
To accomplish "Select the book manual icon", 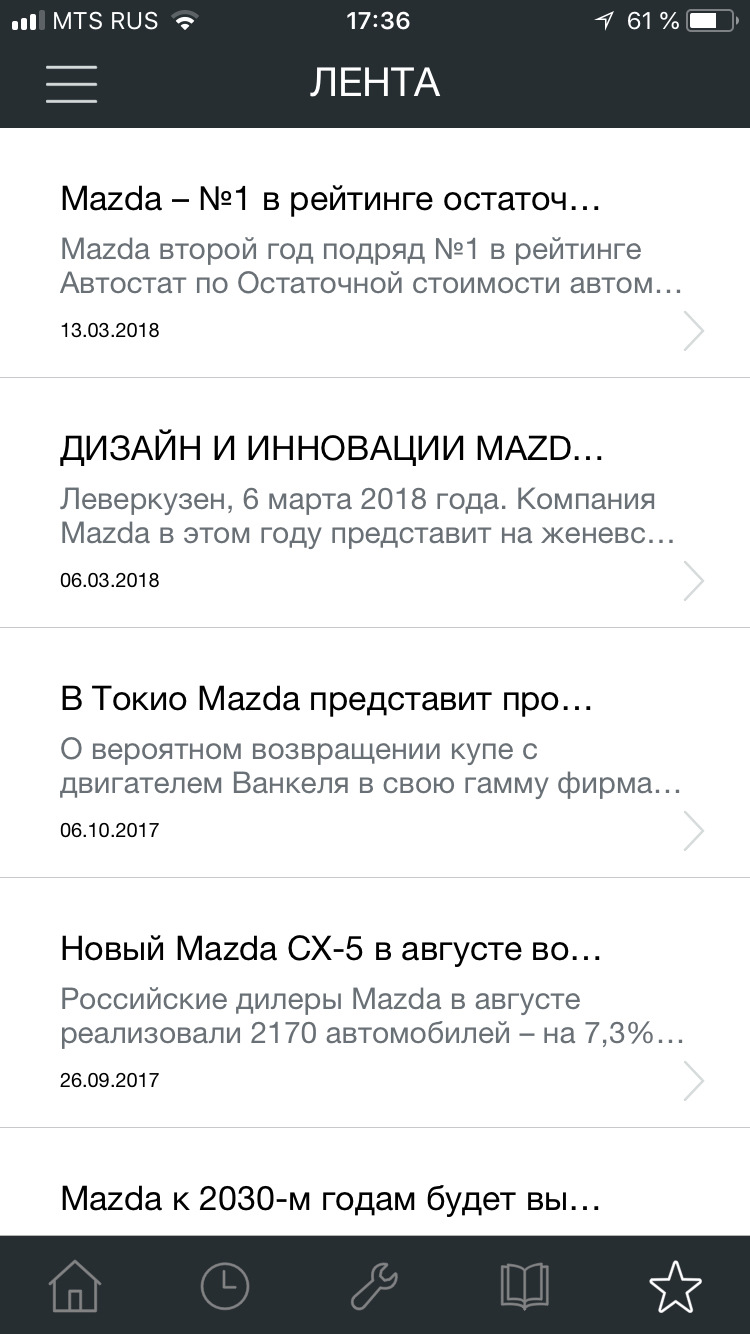I will pos(525,1287).
